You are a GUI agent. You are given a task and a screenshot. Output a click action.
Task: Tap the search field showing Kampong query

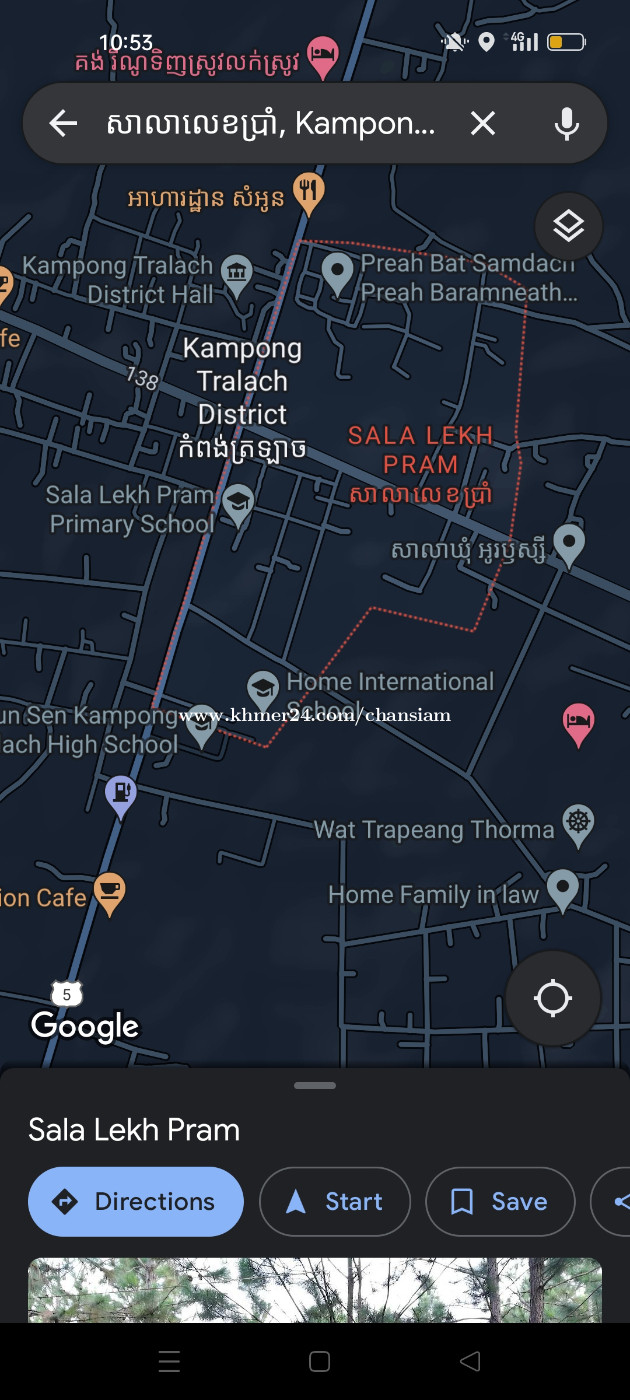pos(270,123)
